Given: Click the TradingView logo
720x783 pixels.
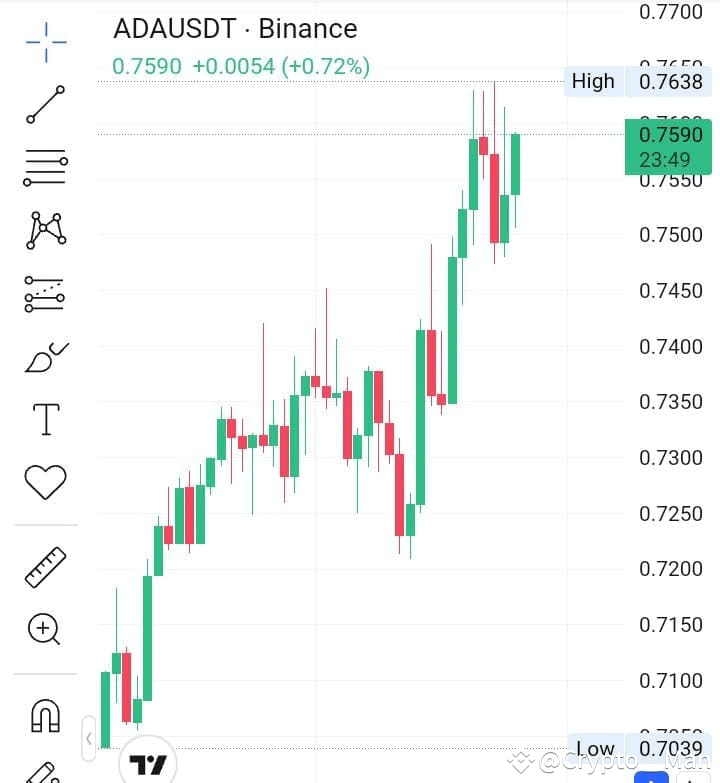Looking at the screenshot, I should click(x=147, y=763).
